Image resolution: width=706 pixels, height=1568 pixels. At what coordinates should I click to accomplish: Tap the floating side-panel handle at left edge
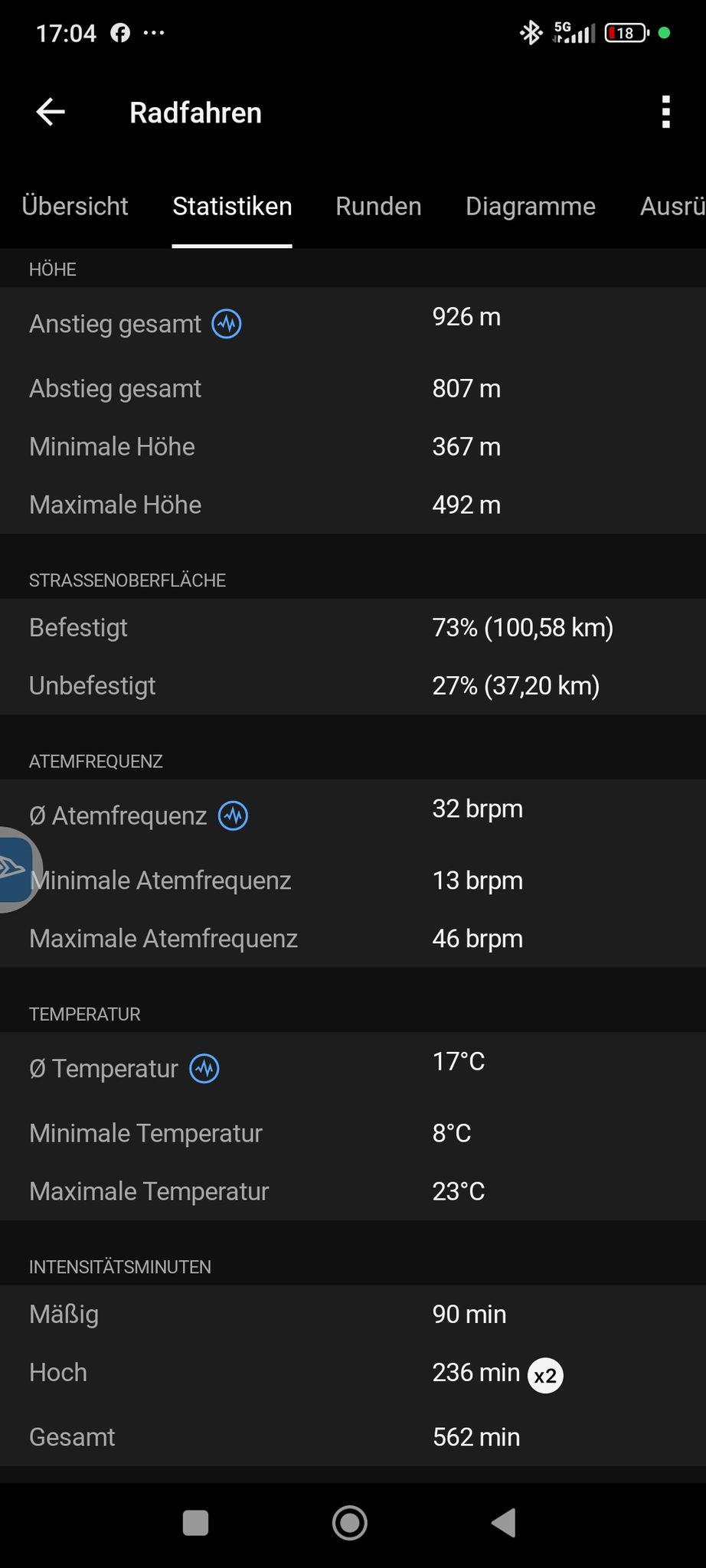click(17, 869)
